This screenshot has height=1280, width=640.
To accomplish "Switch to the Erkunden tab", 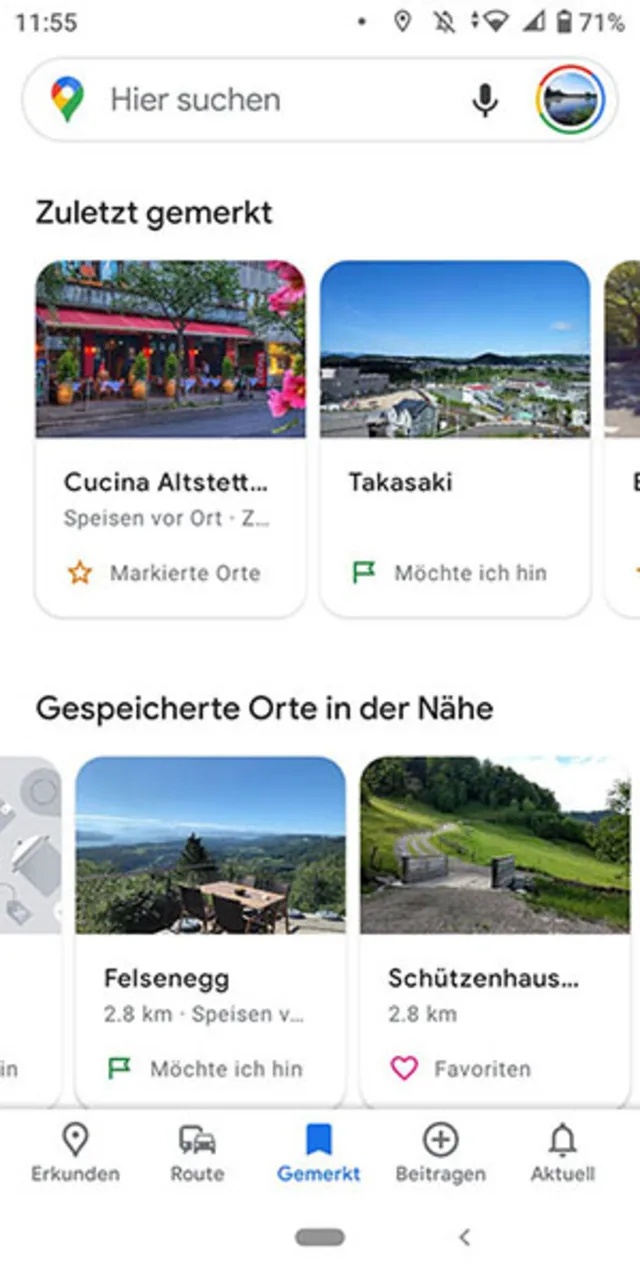I will click(x=75, y=1153).
